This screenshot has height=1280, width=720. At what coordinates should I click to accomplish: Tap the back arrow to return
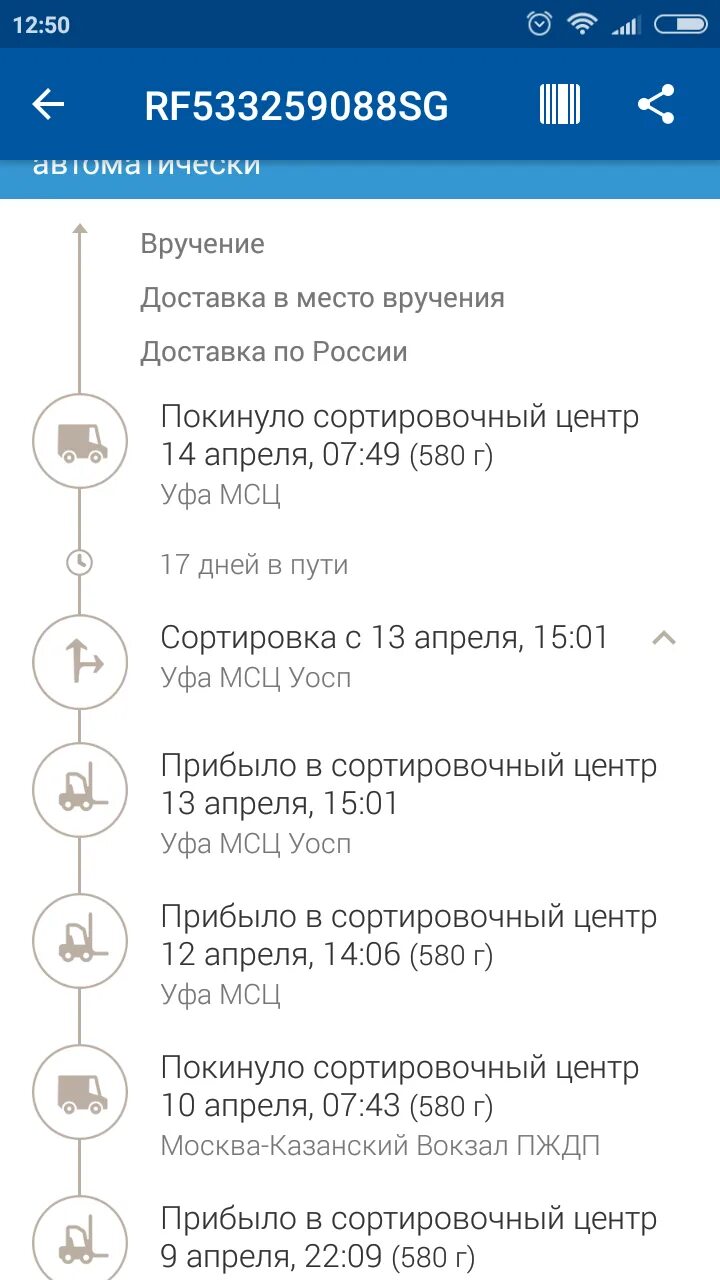click(48, 104)
